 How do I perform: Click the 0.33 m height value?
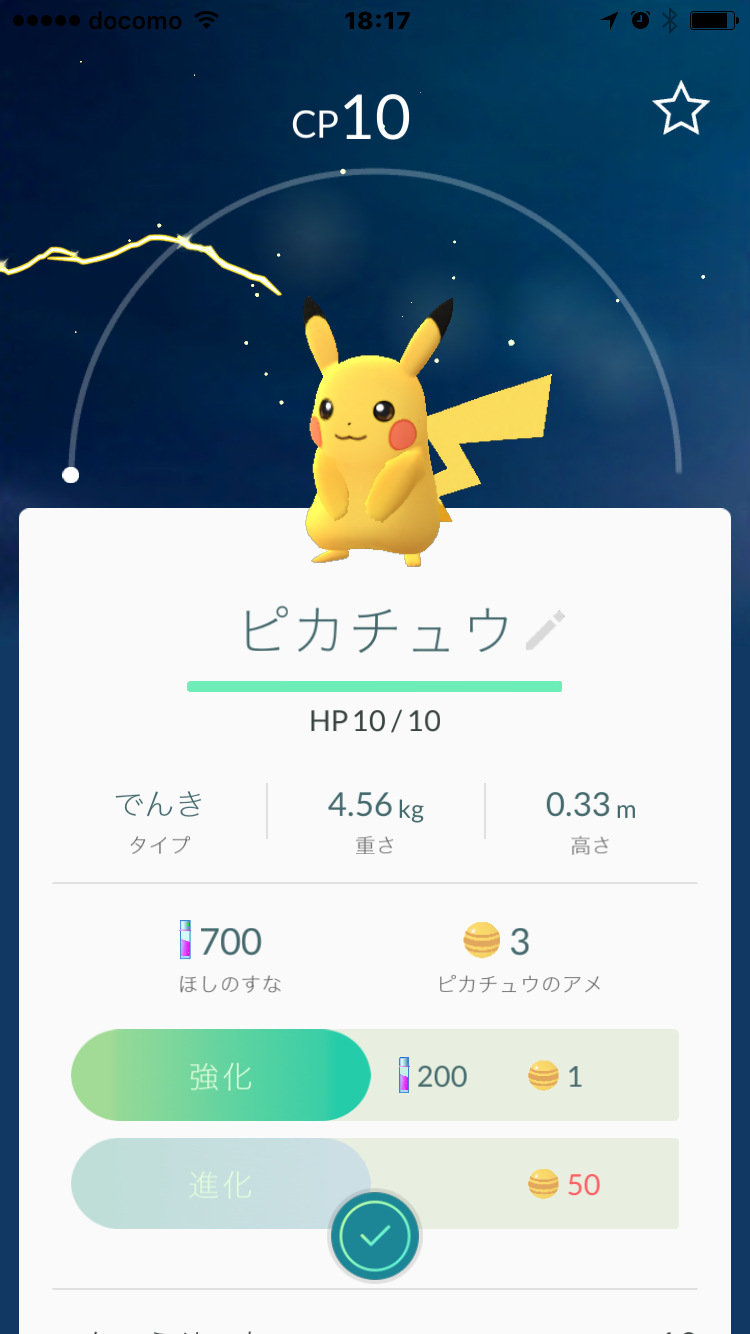point(589,804)
